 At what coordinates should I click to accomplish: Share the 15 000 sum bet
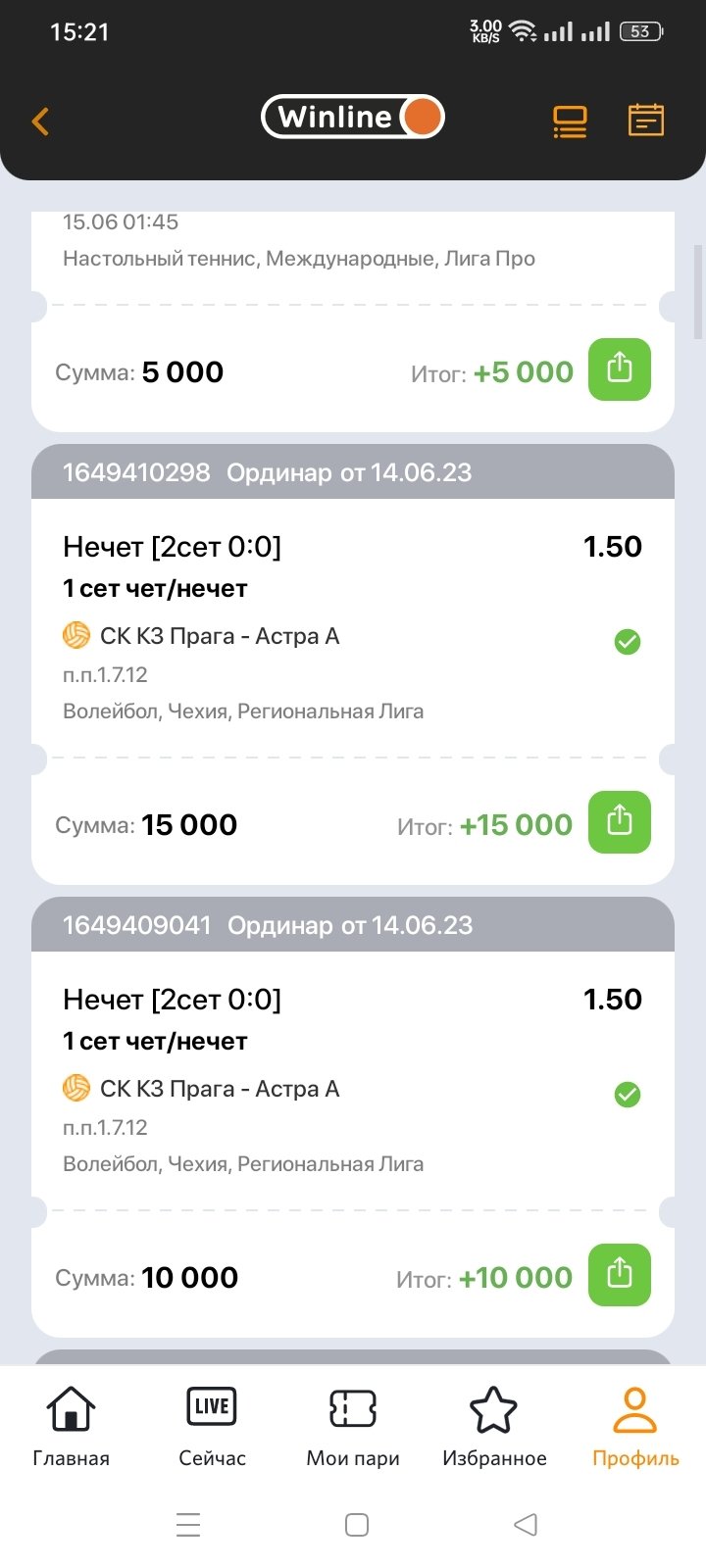click(619, 822)
